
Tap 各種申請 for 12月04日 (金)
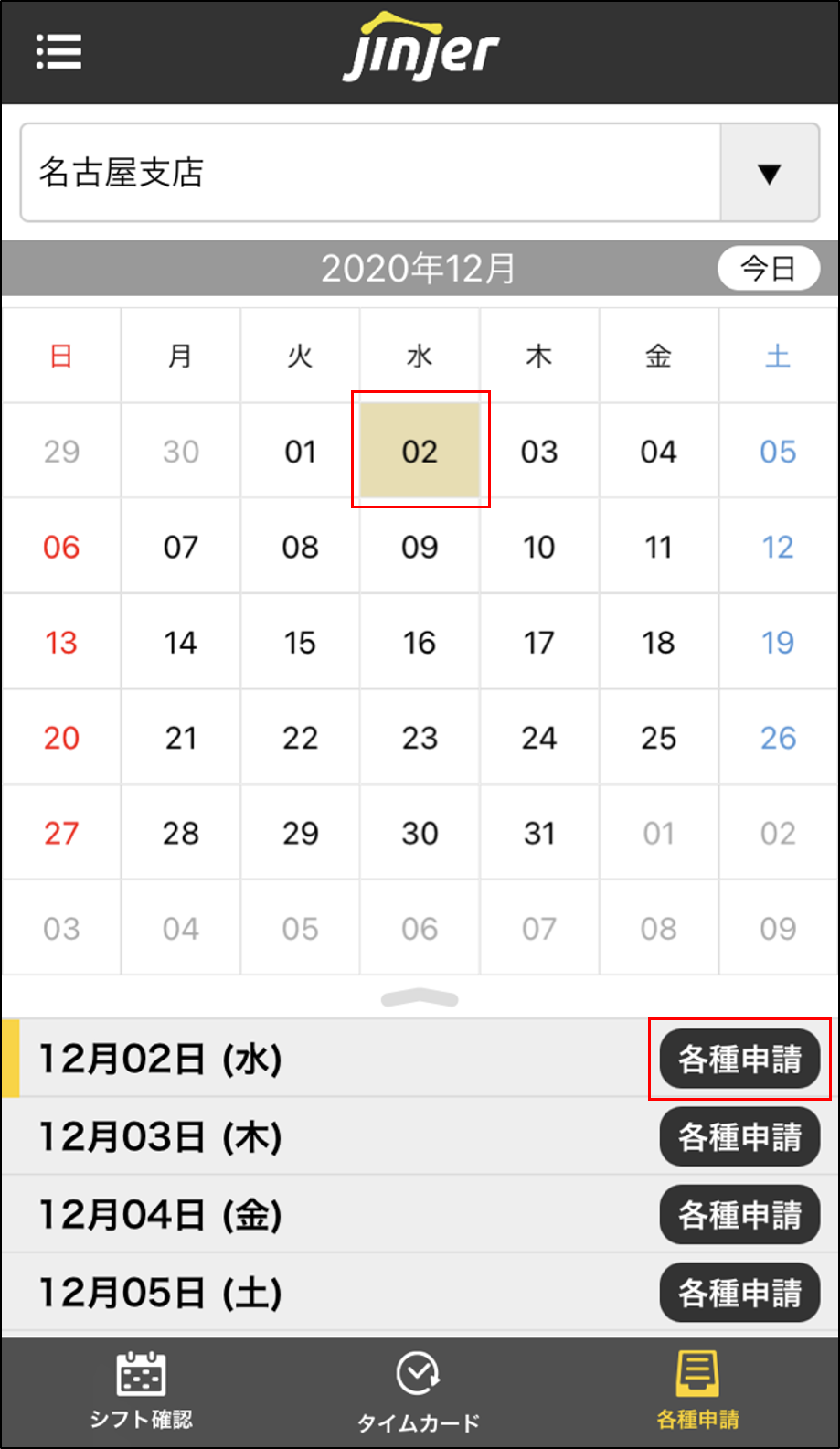[739, 1214]
